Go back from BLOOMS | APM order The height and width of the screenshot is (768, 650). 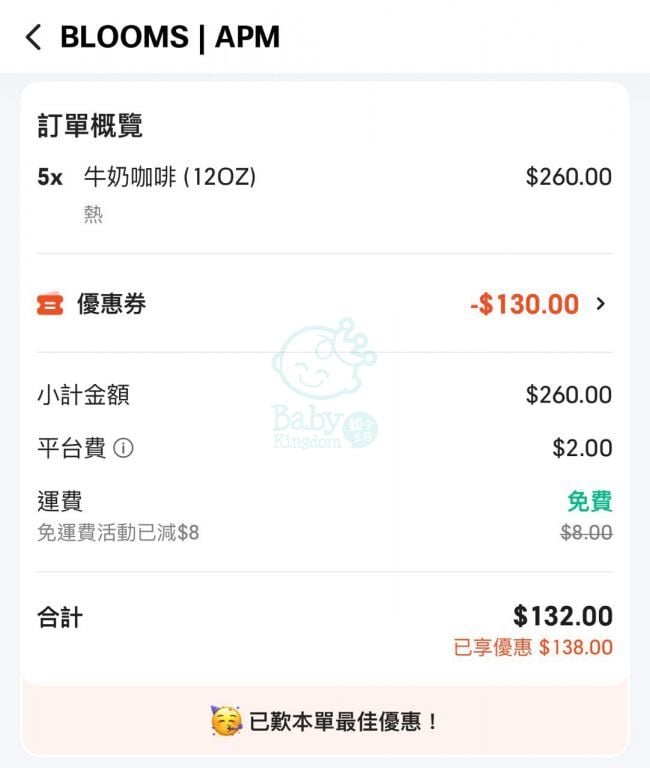34,38
